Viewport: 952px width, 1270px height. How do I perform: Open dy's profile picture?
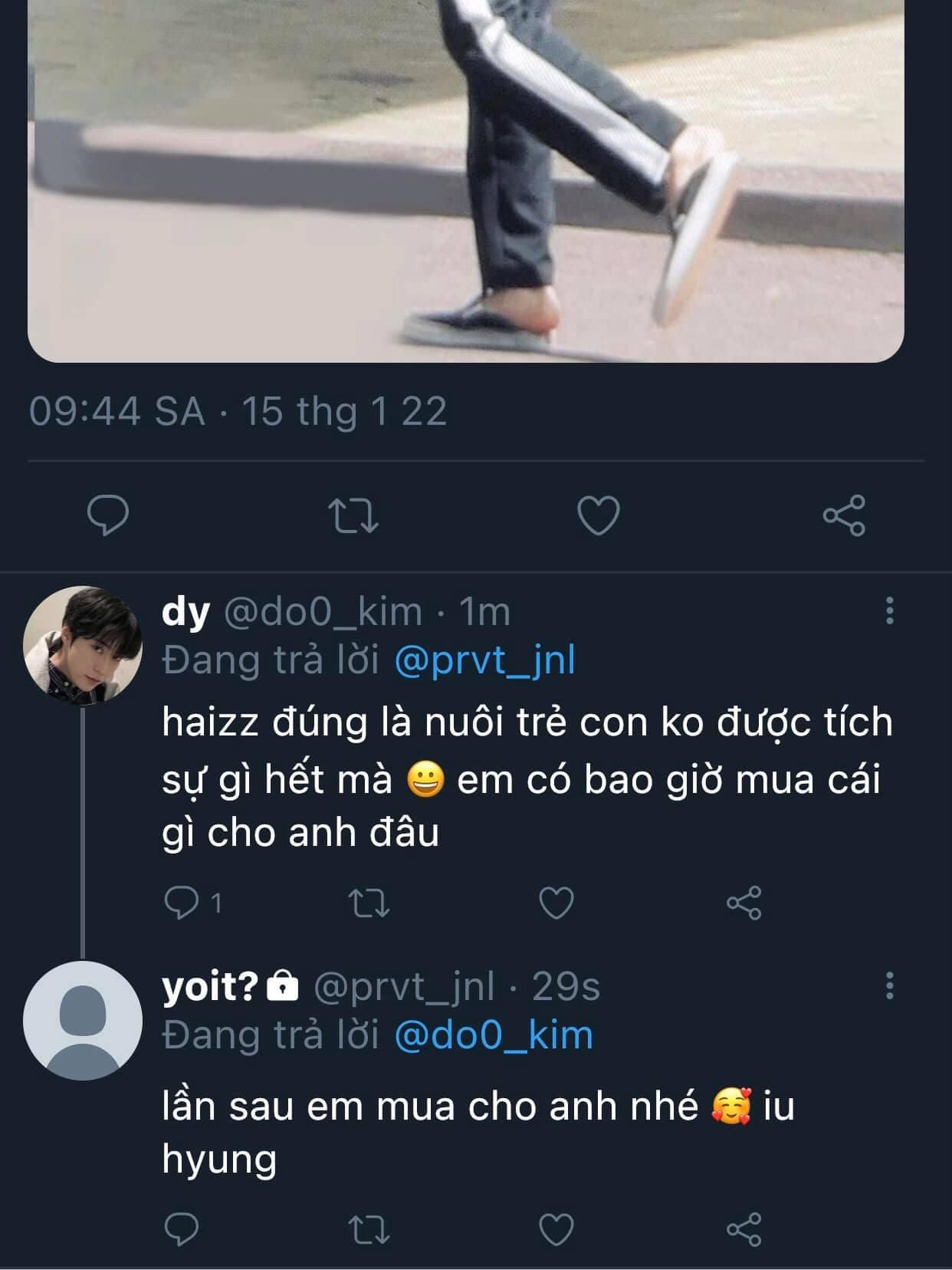tap(83, 646)
